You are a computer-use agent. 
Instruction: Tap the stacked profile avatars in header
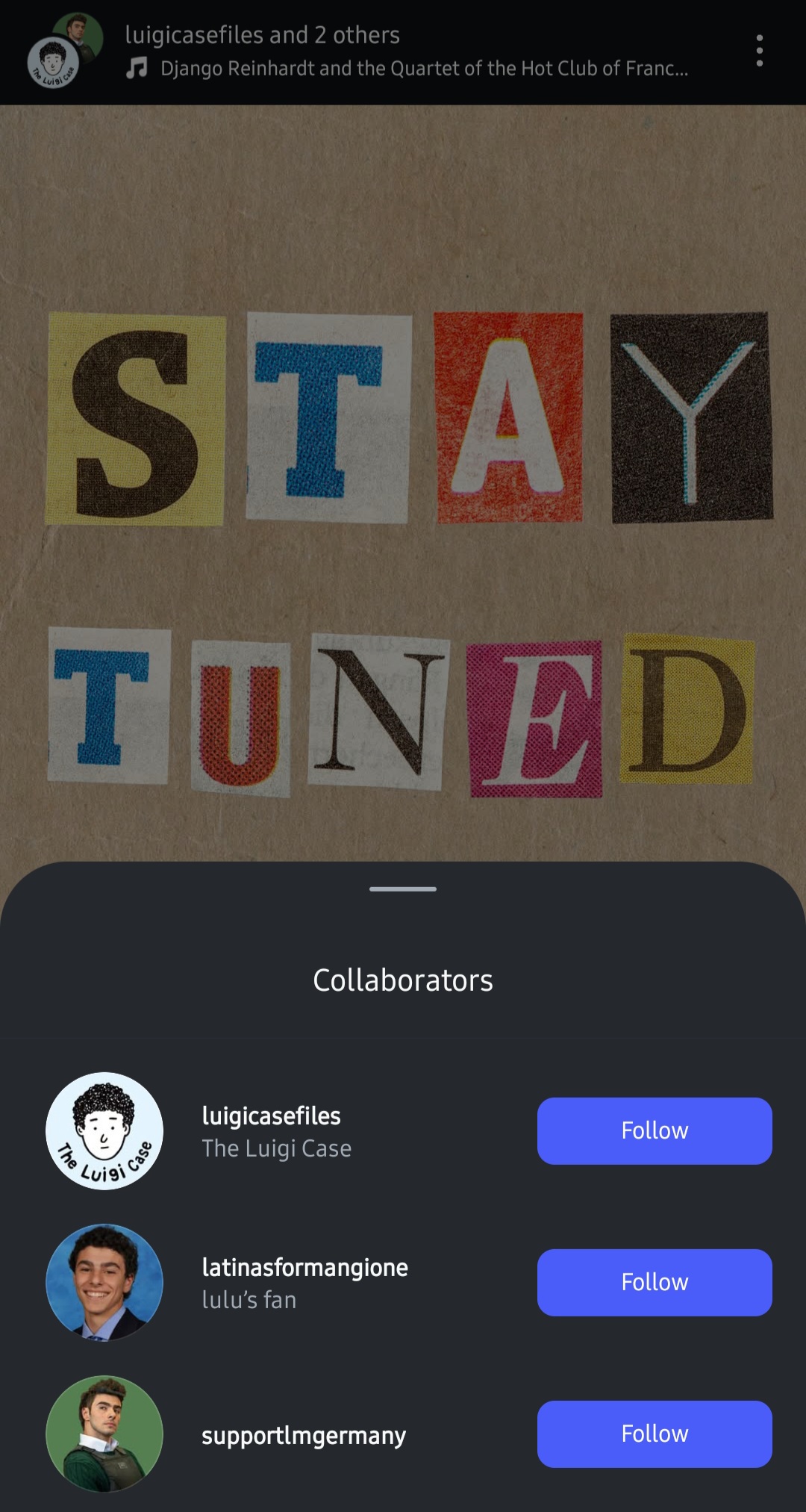click(65, 49)
